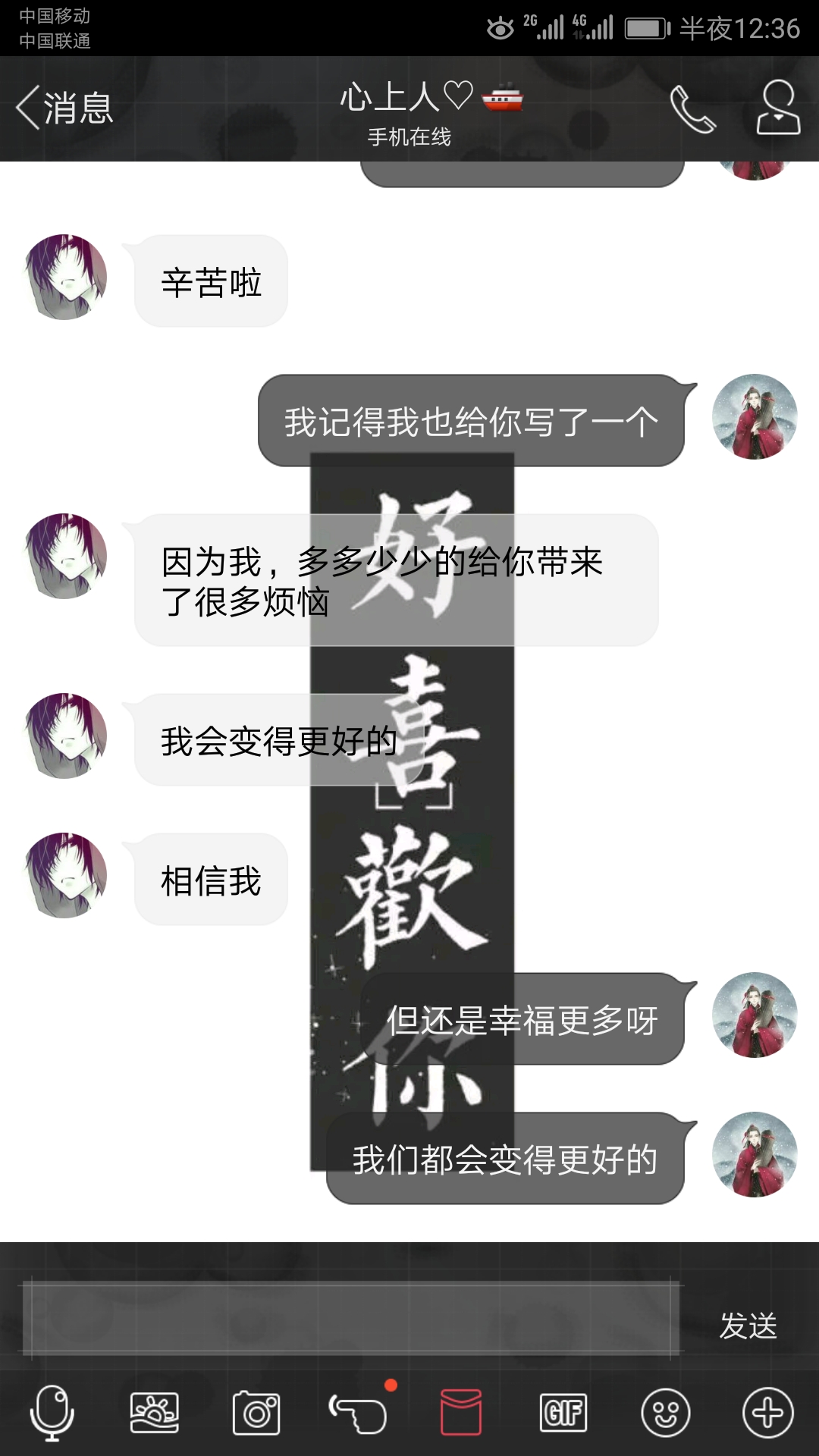
Task: Tap sender's avatar beside 辛苦啦
Action: coord(66,277)
